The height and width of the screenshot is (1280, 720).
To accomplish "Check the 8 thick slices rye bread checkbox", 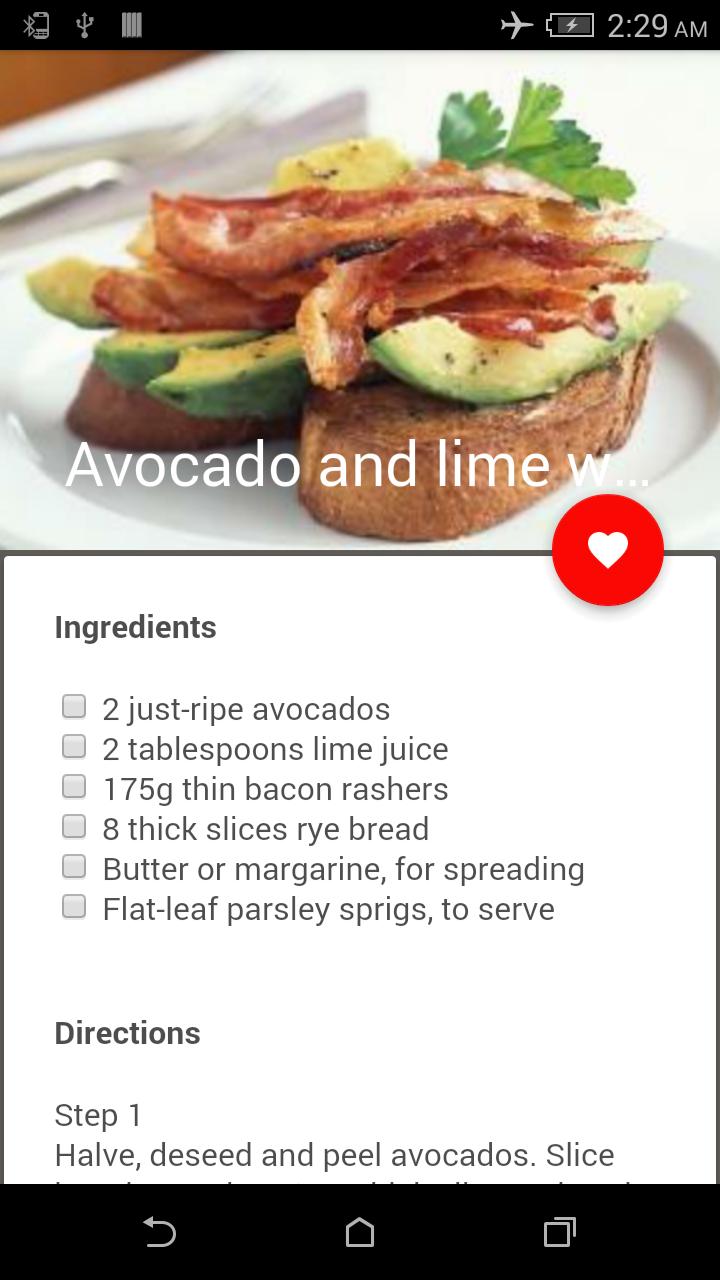I will tap(74, 826).
